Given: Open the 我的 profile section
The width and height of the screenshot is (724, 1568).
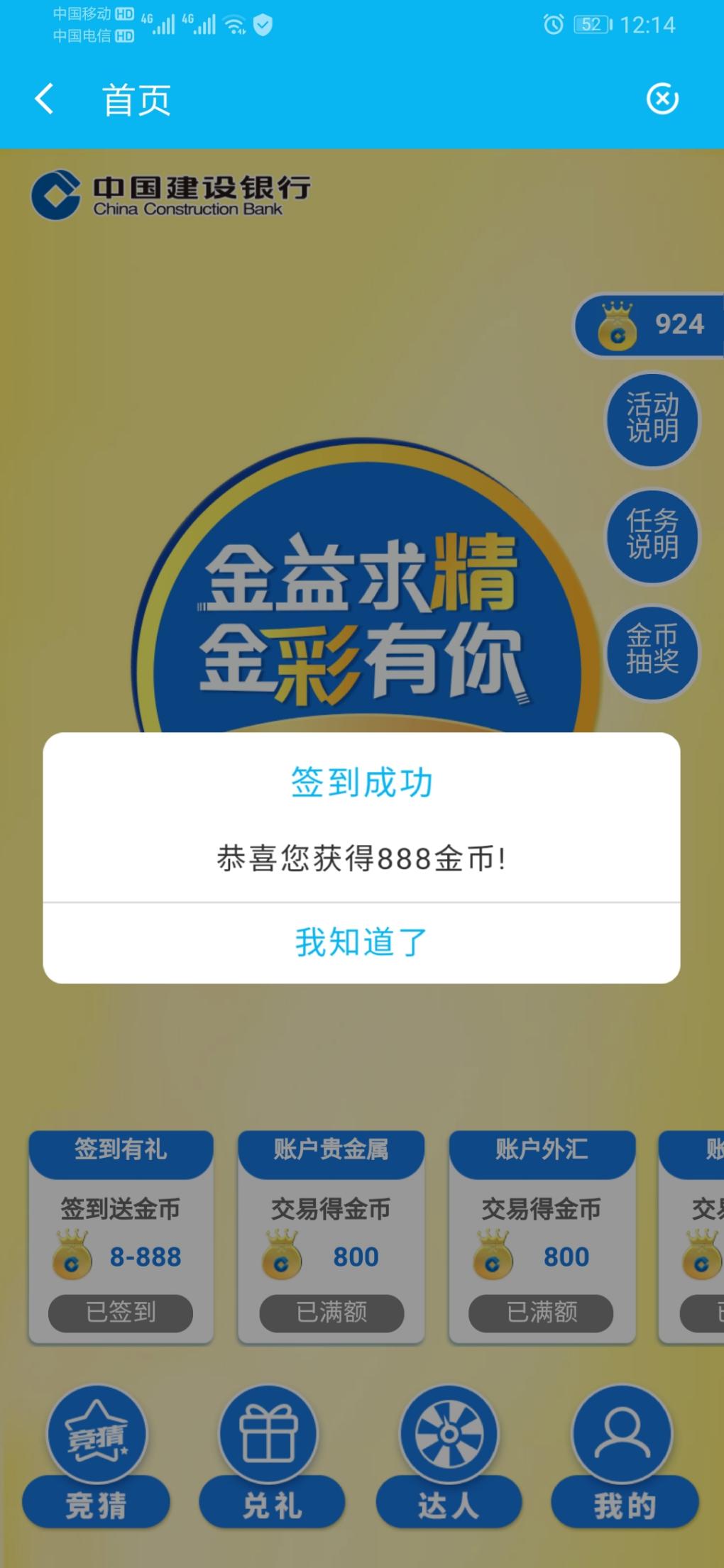Looking at the screenshot, I should click(624, 1461).
